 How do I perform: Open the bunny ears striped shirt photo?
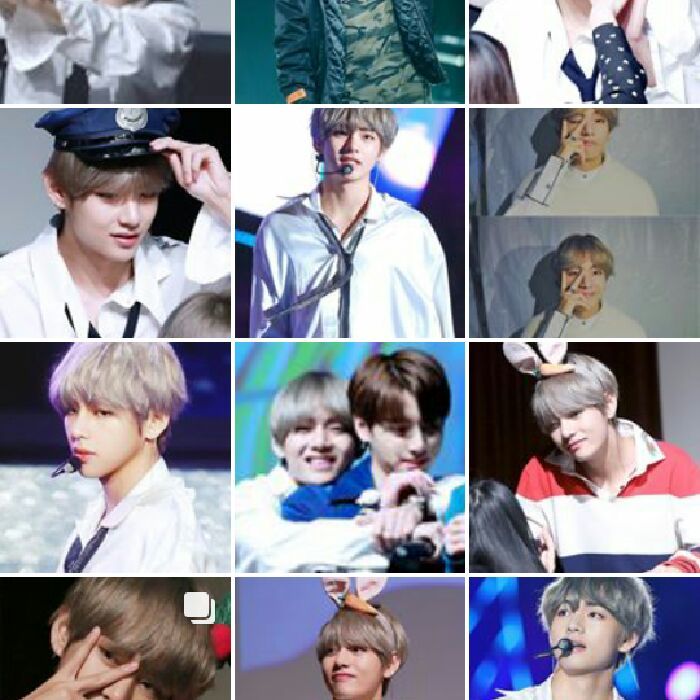584,457
